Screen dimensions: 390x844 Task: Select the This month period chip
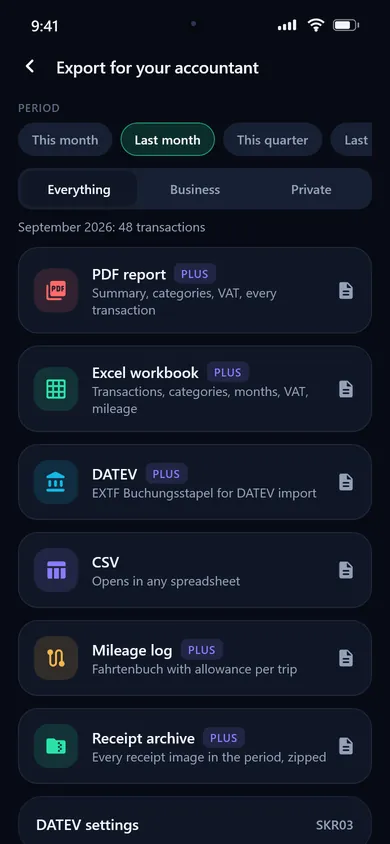[65, 140]
